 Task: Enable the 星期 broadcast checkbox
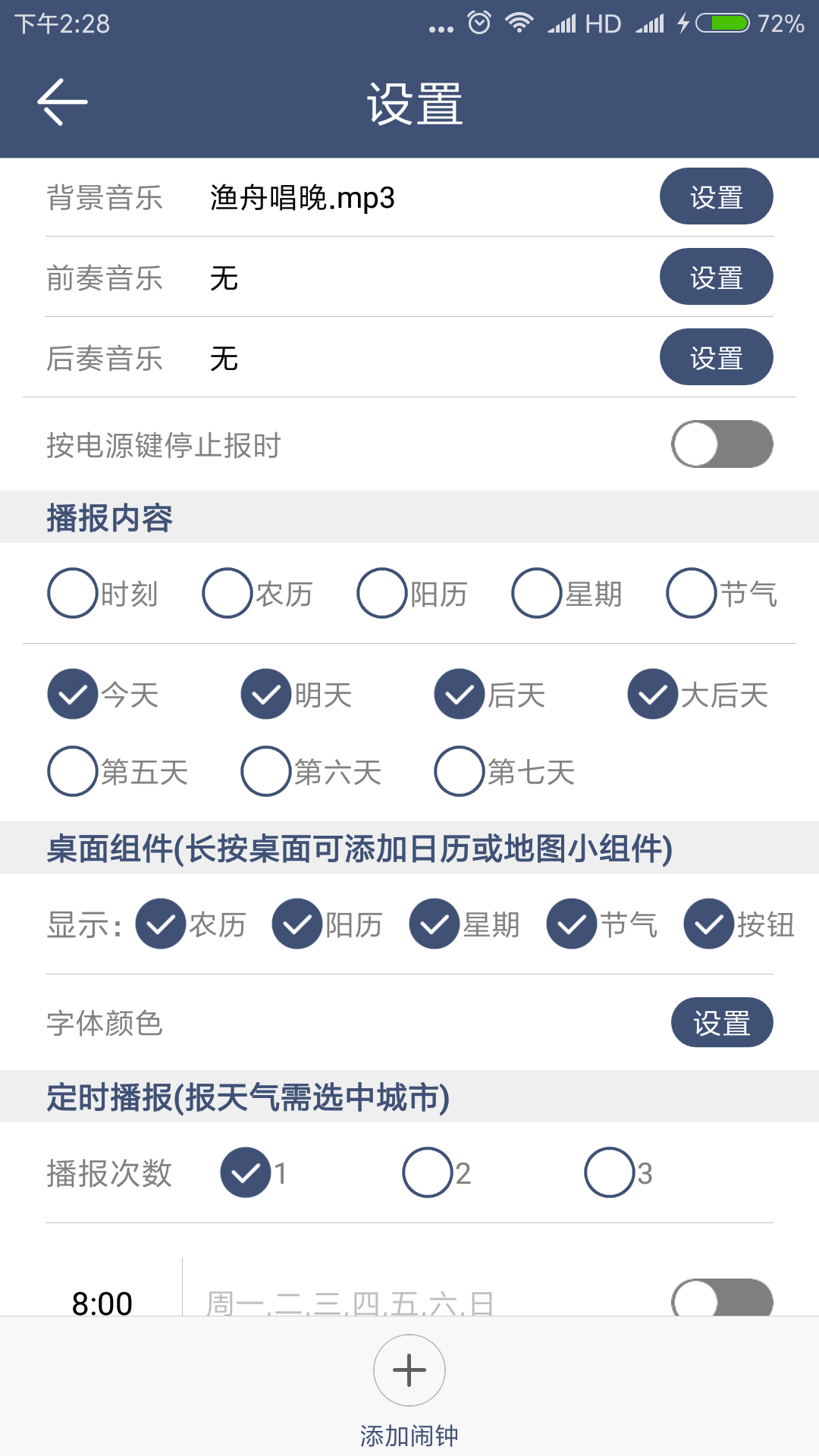coord(536,595)
